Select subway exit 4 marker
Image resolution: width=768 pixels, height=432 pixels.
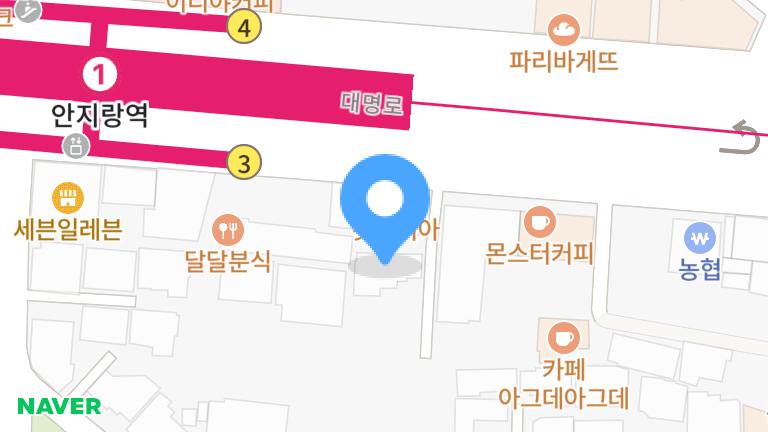[x=244, y=27]
